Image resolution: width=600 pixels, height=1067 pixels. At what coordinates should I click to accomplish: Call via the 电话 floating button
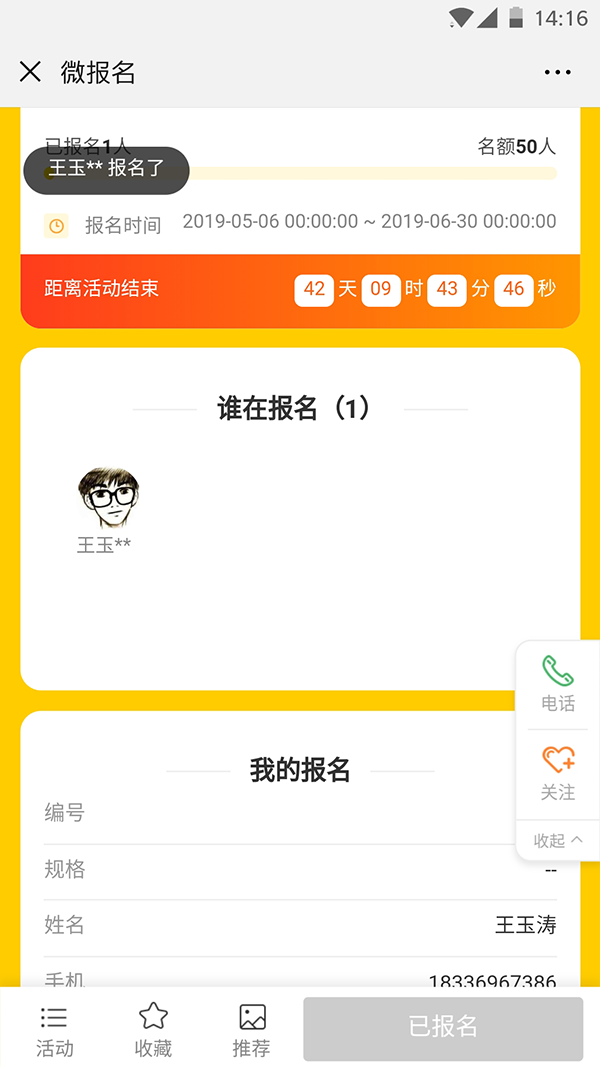557,684
